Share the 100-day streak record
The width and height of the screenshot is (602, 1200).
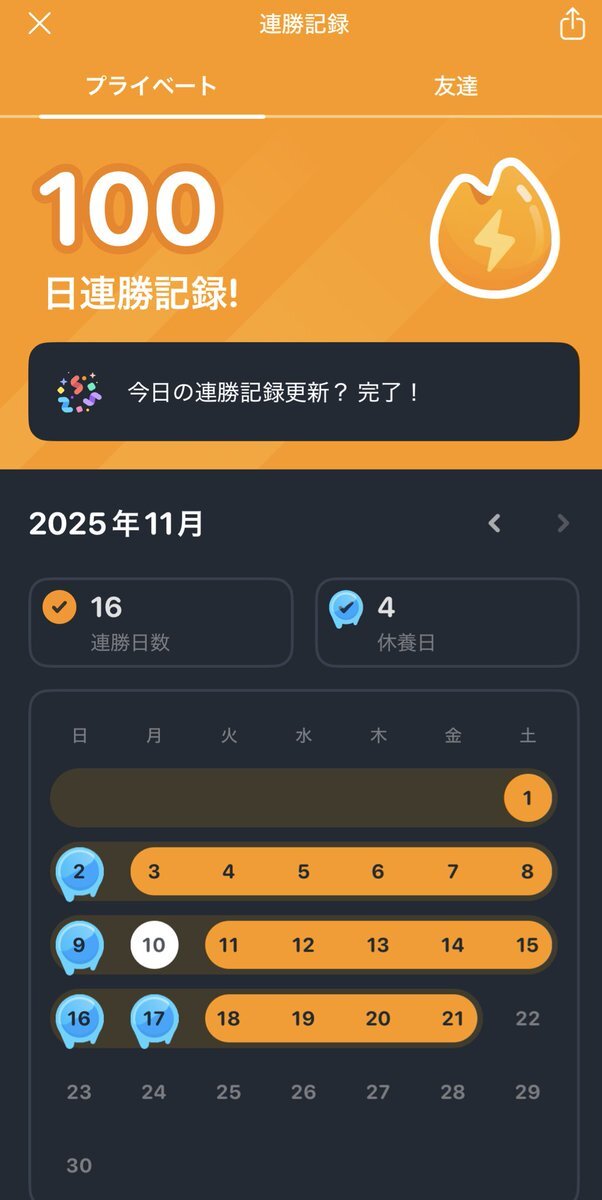[571, 24]
